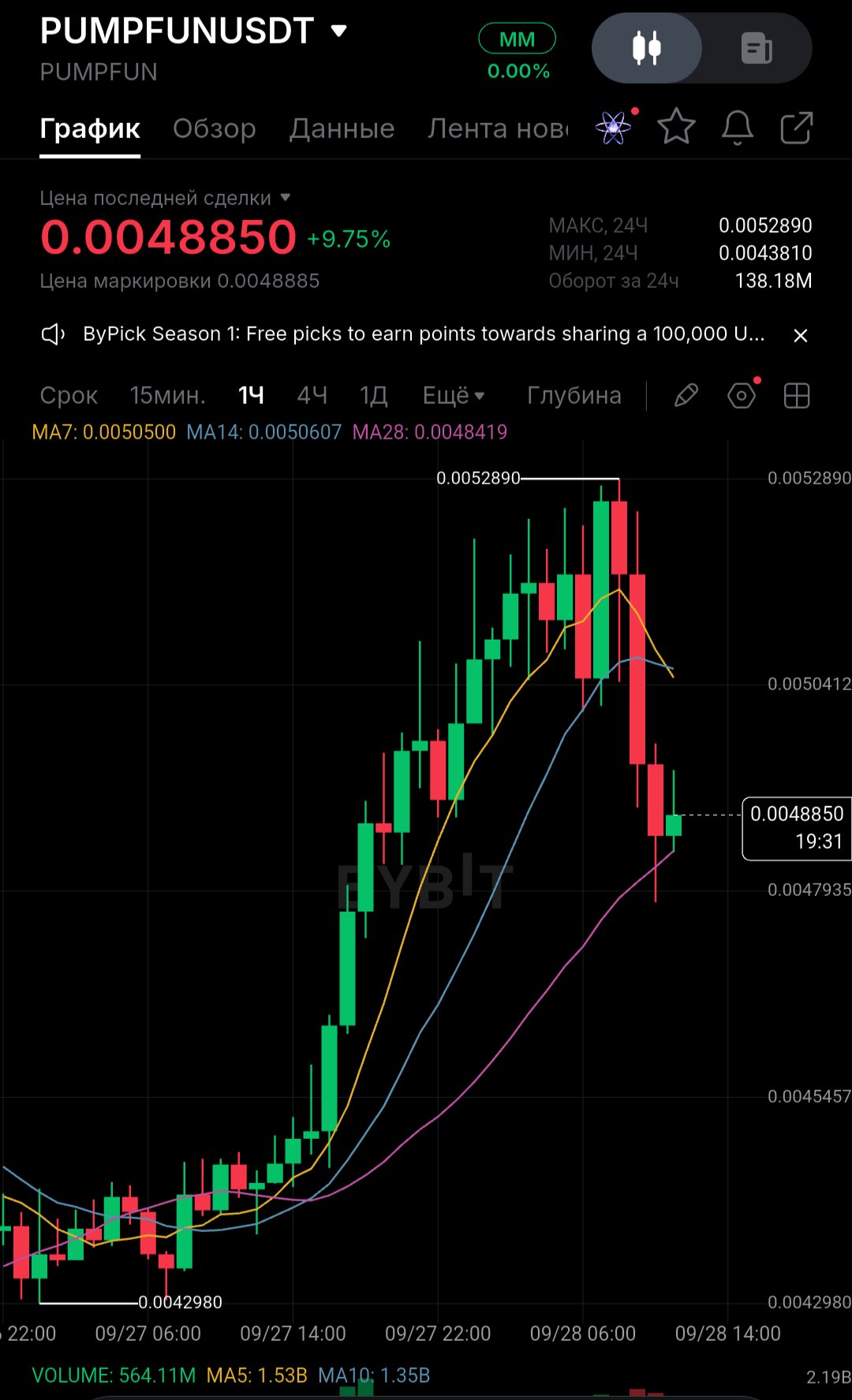Open the Обзор tab
This screenshot has height=1400, width=852.
point(215,129)
